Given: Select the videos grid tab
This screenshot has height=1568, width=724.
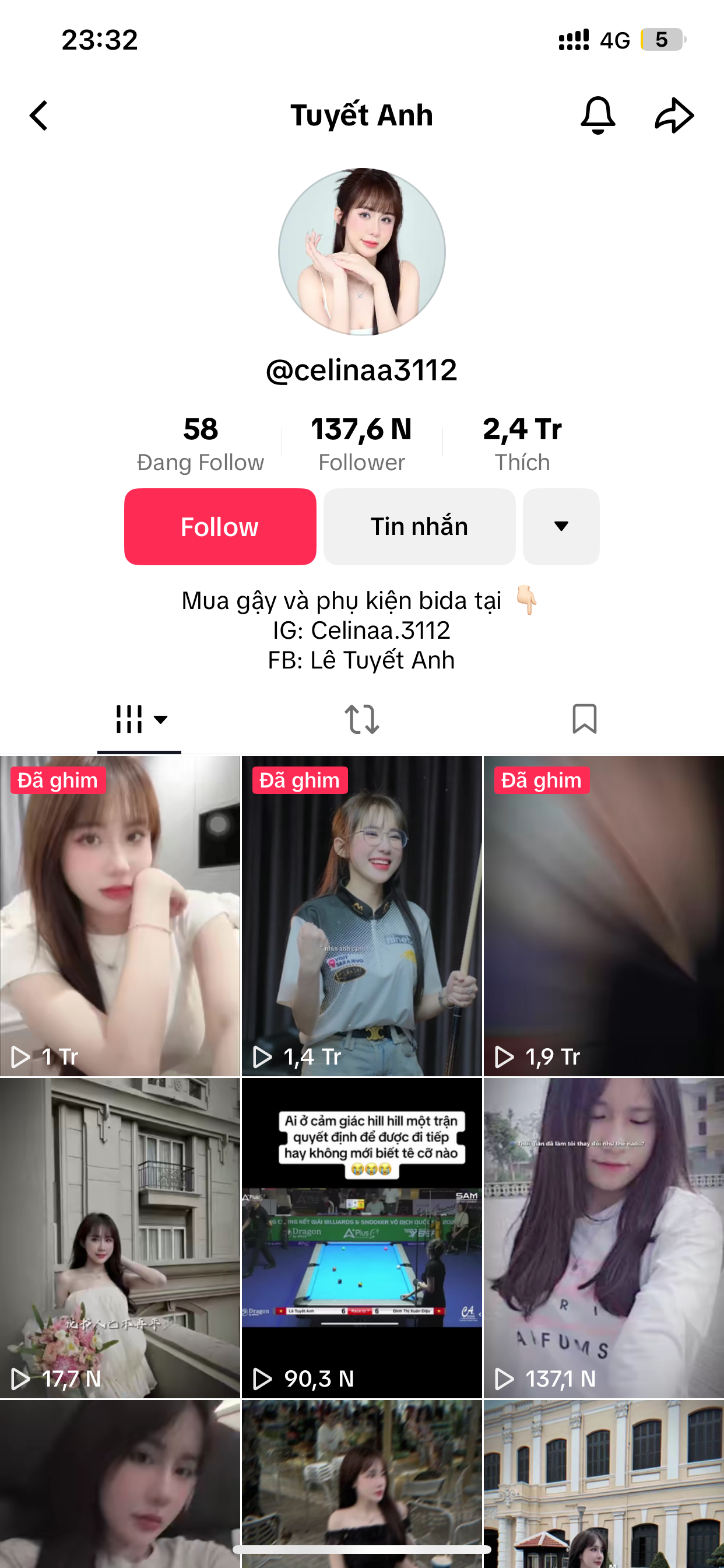Looking at the screenshot, I should [x=140, y=719].
